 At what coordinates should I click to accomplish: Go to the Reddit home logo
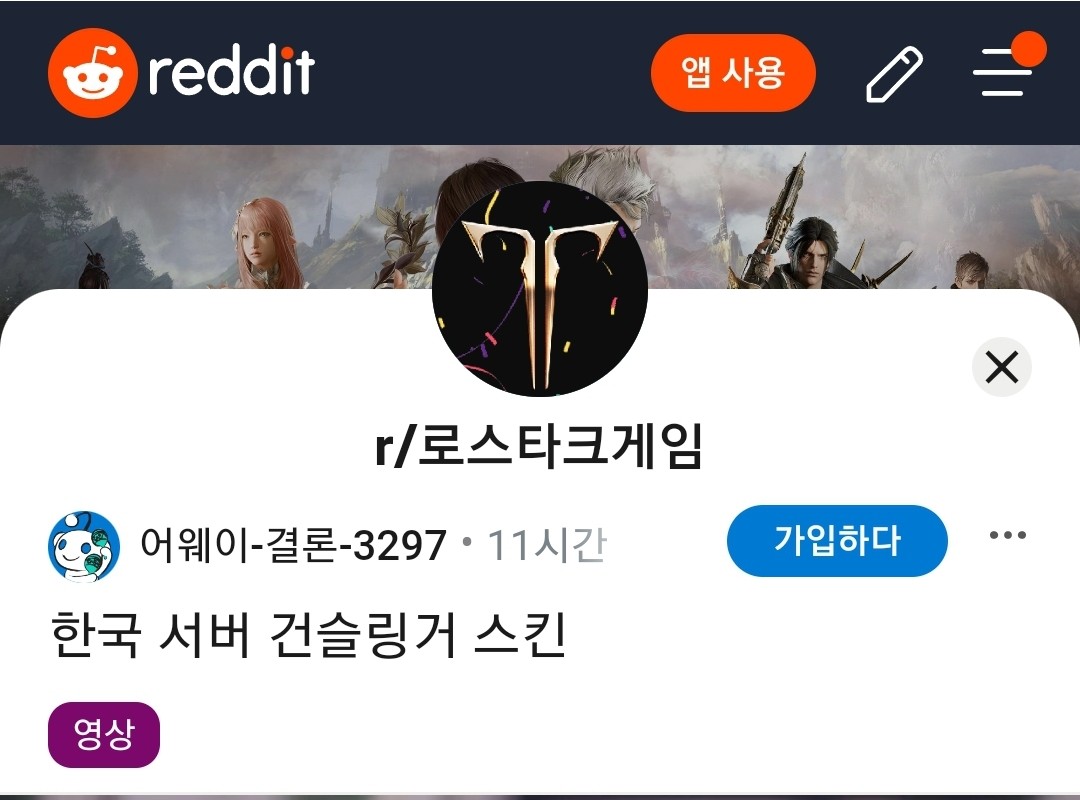click(181, 72)
